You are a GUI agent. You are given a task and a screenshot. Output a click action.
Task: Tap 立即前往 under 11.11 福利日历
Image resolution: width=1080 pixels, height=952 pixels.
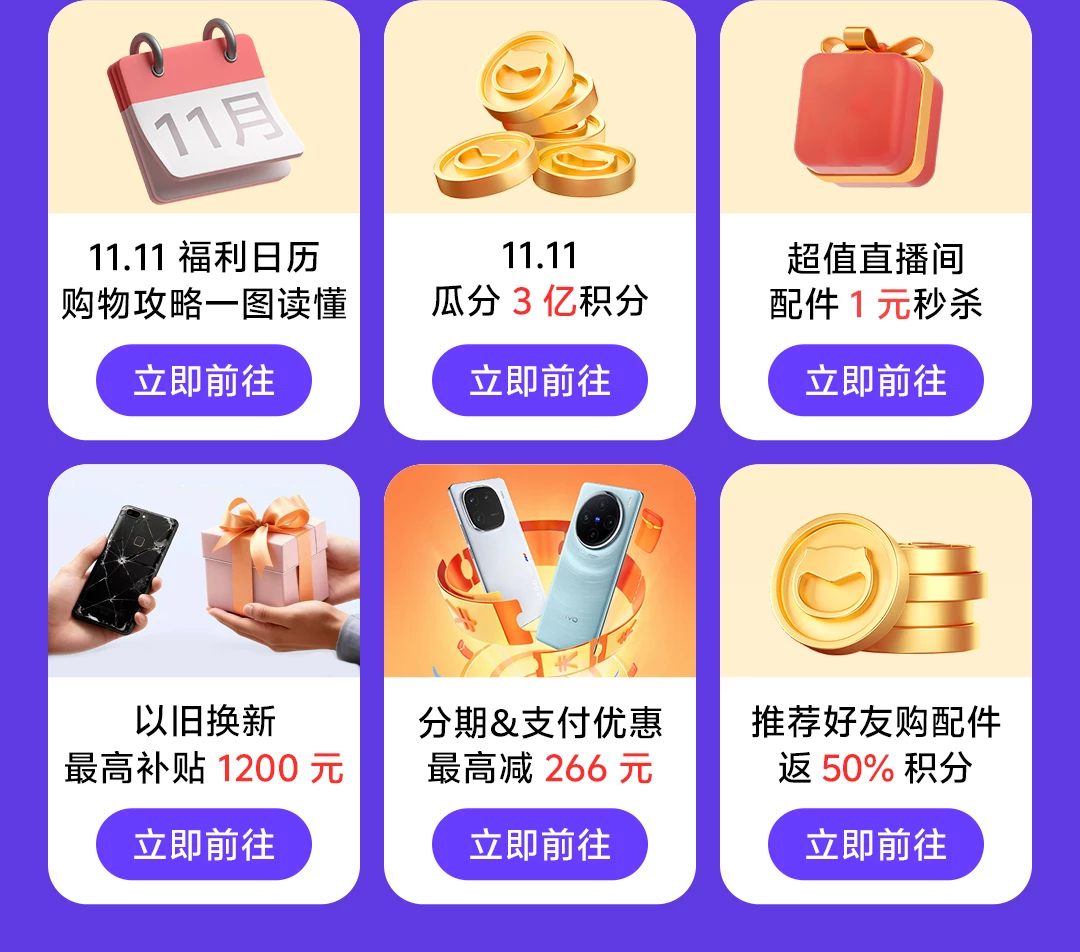tap(204, 381)
